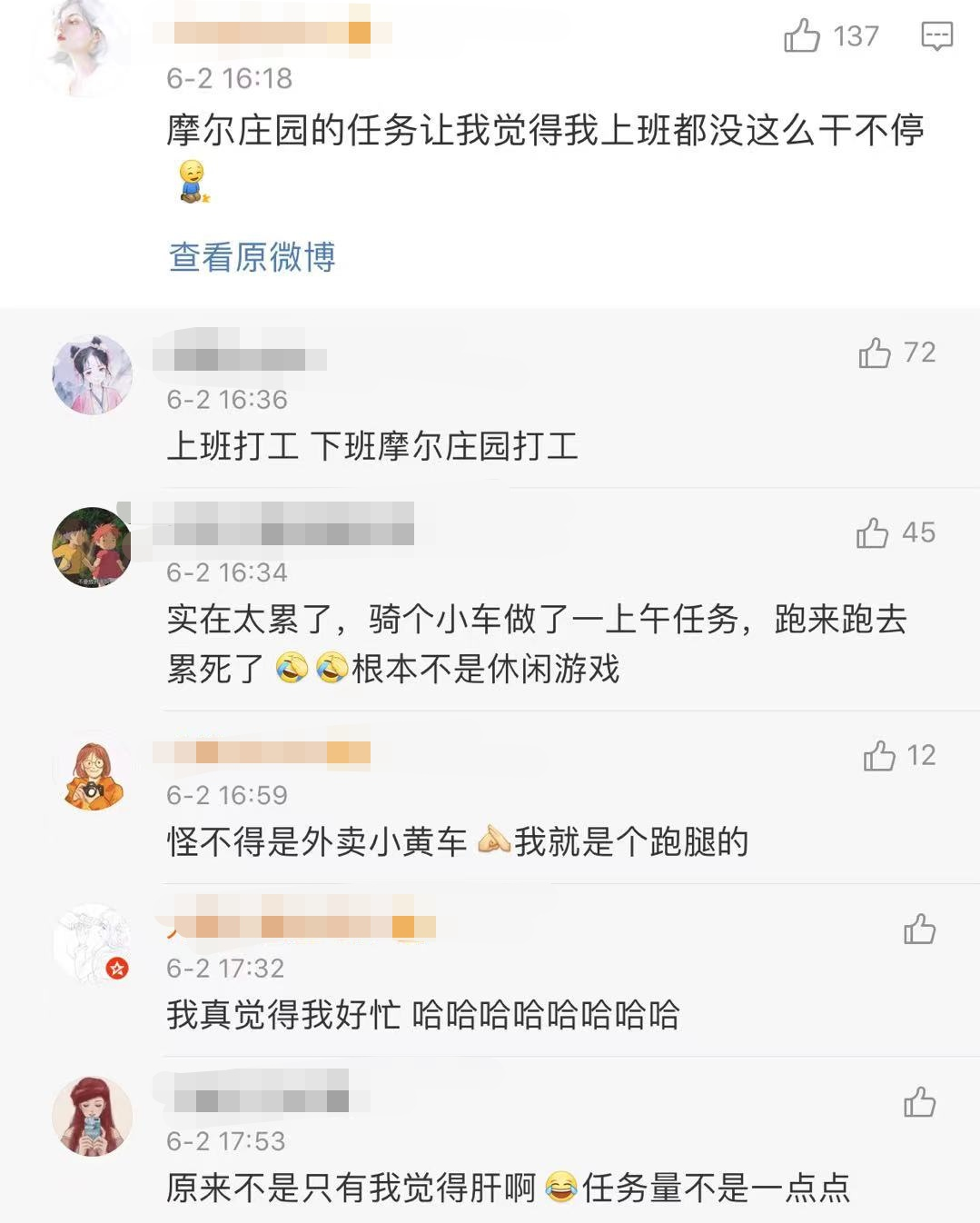Tap the avatar beside the 6-2 16:34 comment
980x1223 pixels.
pyautogui.click(x=92, y=547)
